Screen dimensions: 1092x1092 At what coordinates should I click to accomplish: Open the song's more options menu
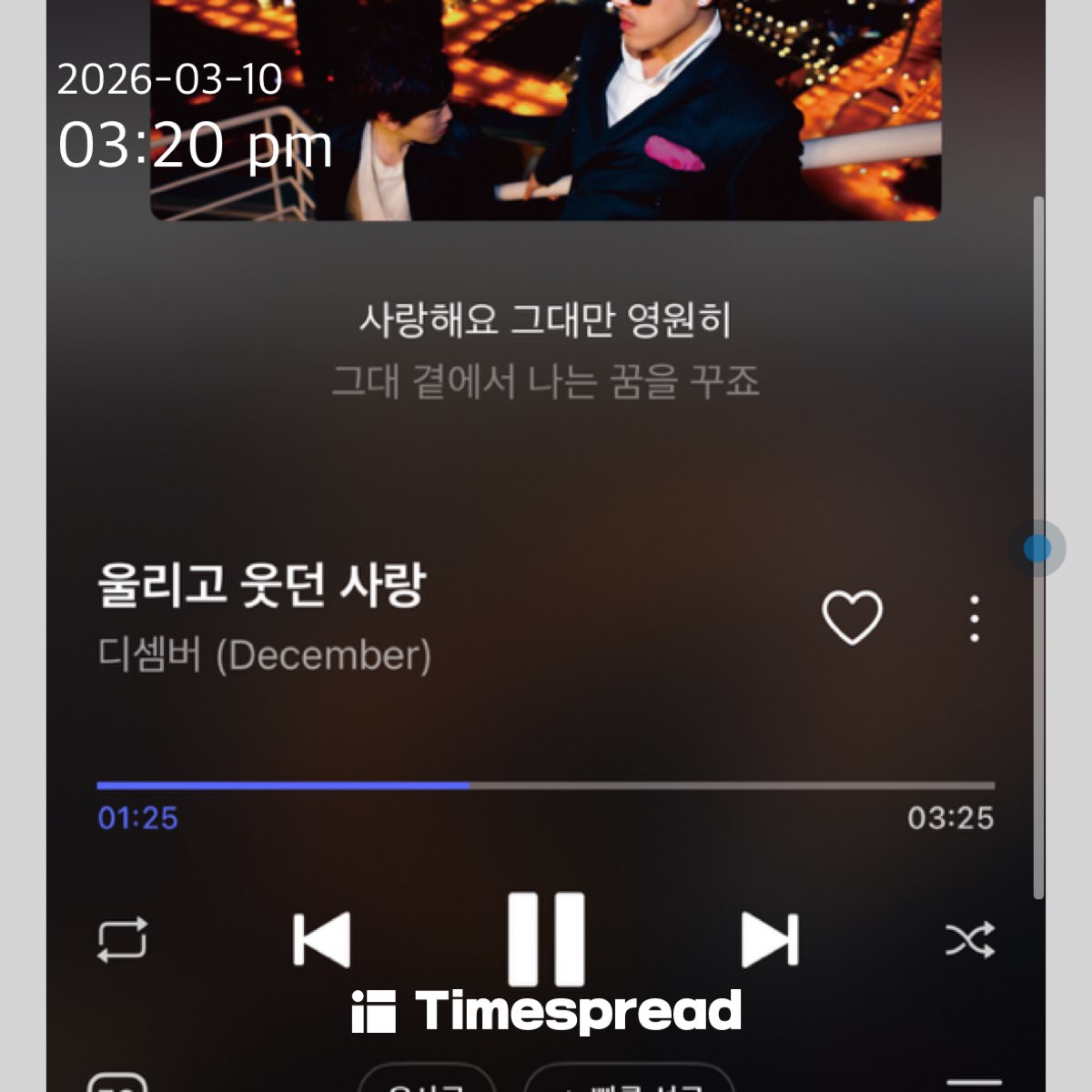(975, 619)
